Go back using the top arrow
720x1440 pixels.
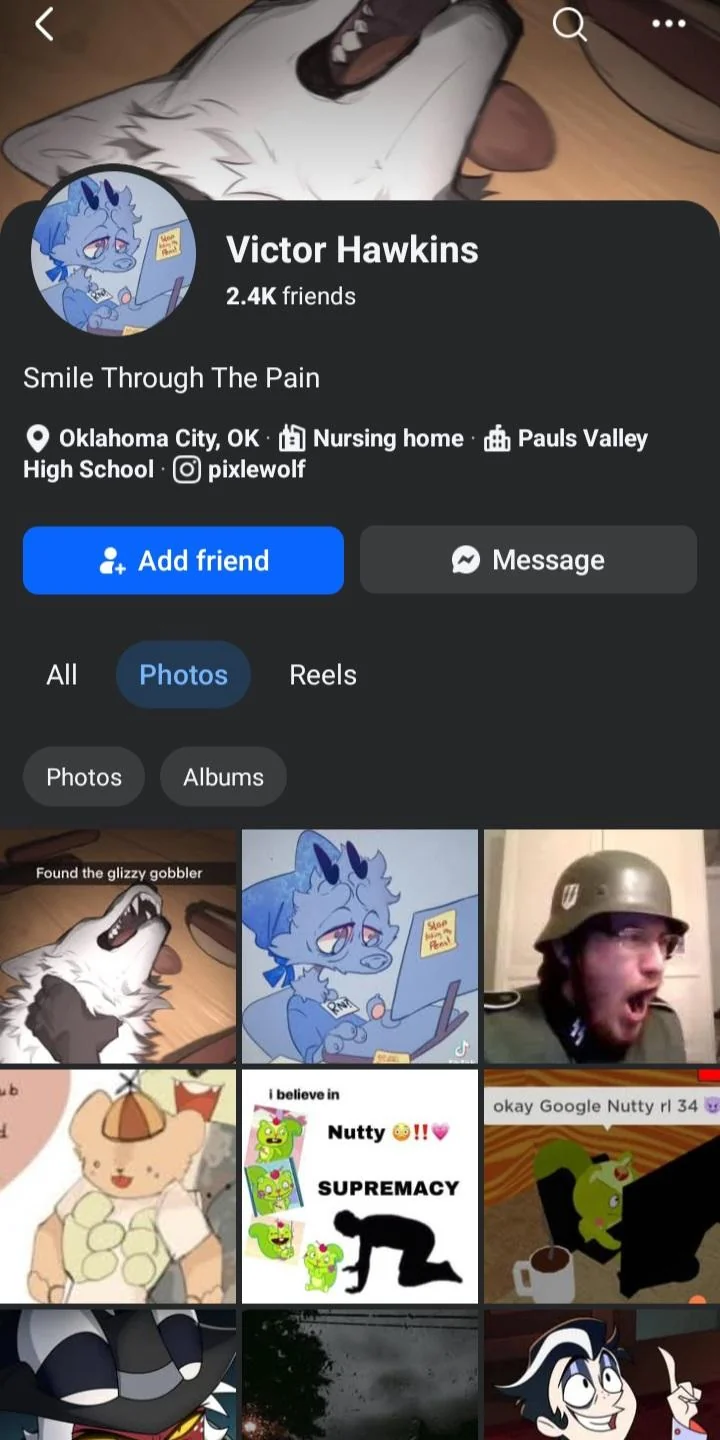pos(44,25)
